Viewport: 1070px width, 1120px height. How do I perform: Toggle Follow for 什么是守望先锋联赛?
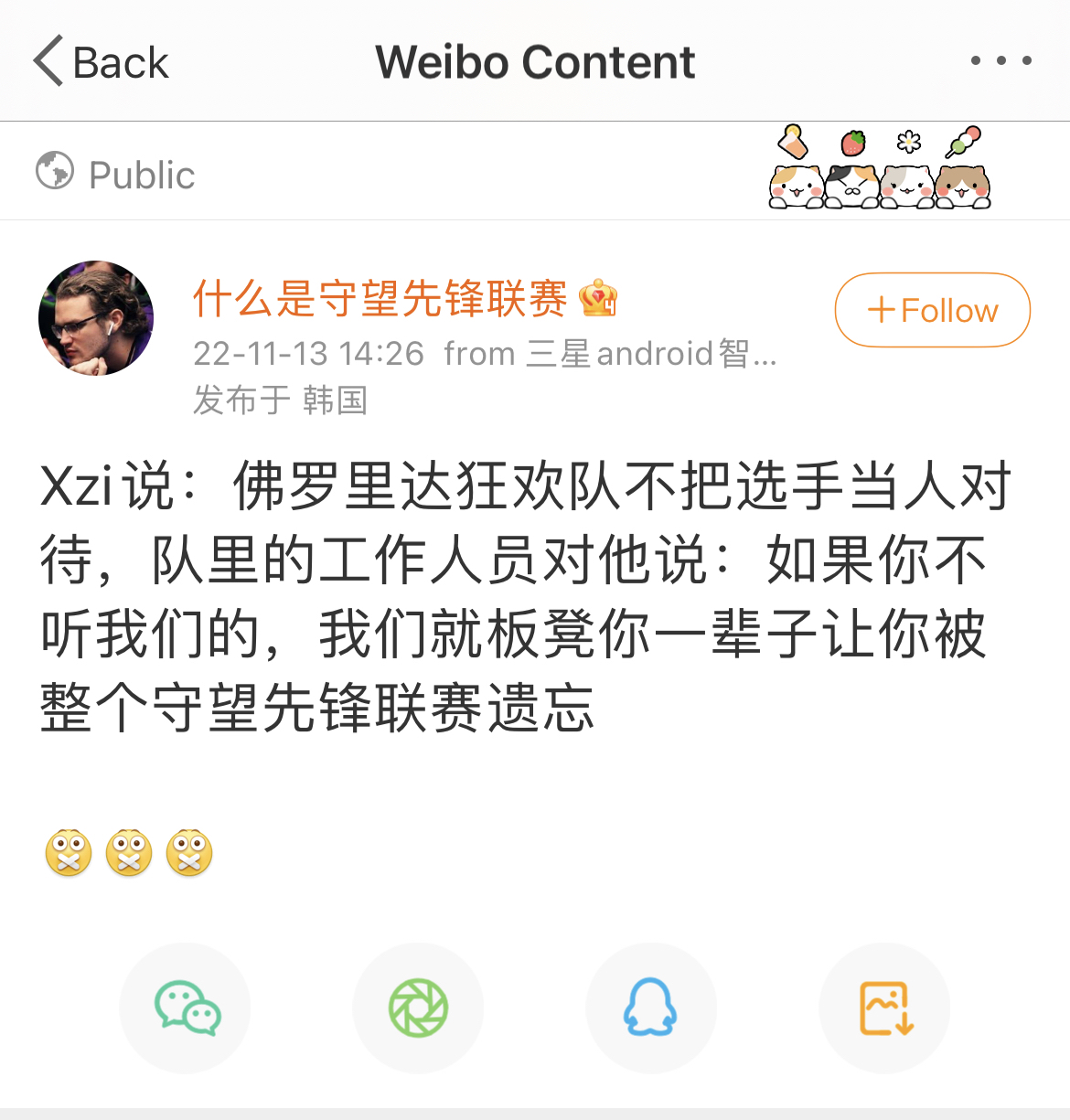click(931, 310)
